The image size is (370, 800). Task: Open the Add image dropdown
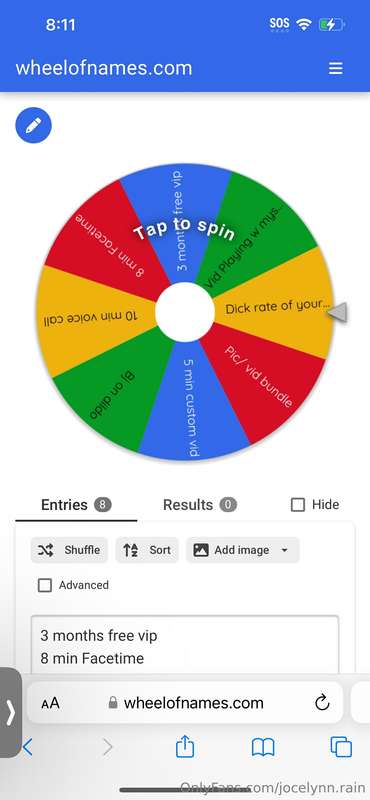[x=242, y=550]
